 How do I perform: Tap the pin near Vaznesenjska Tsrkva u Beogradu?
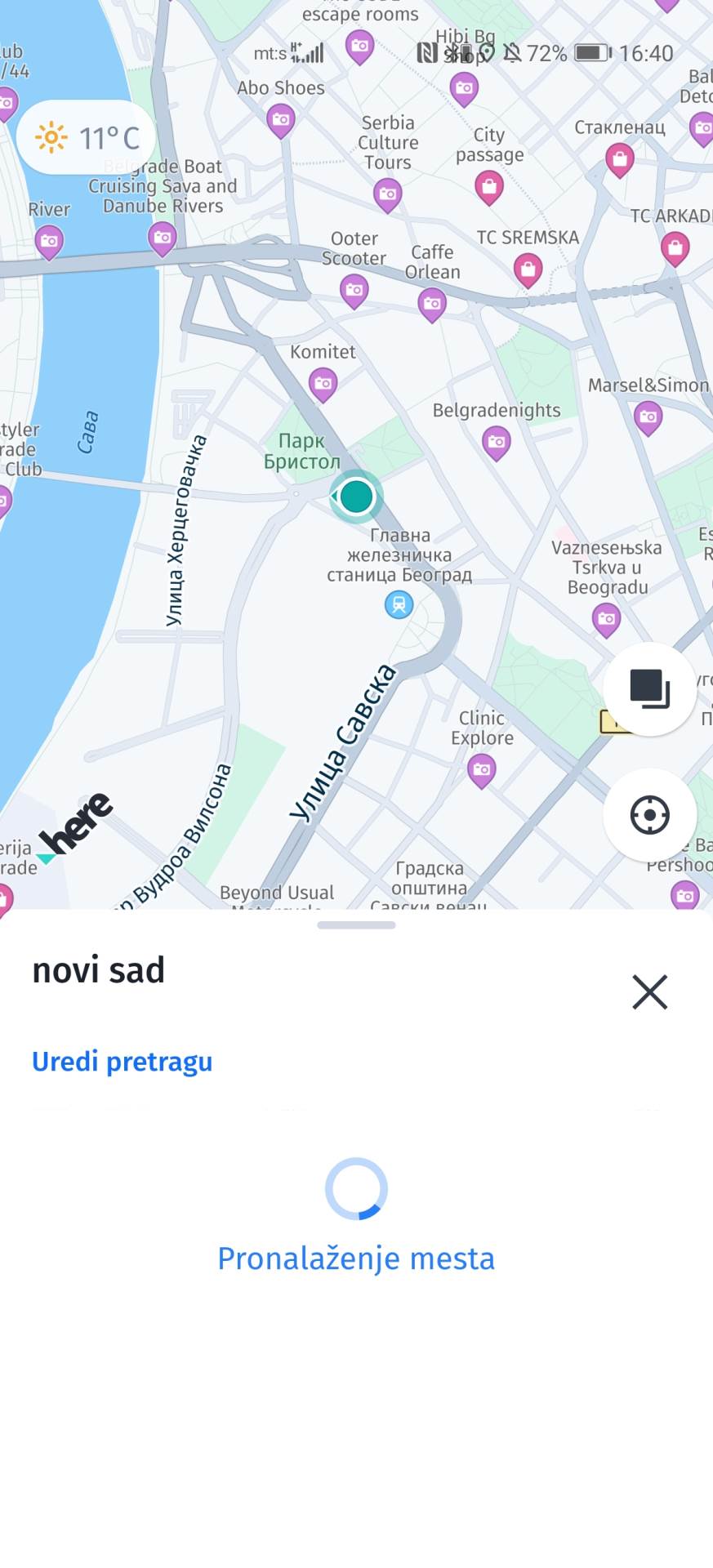coord(607,618)
